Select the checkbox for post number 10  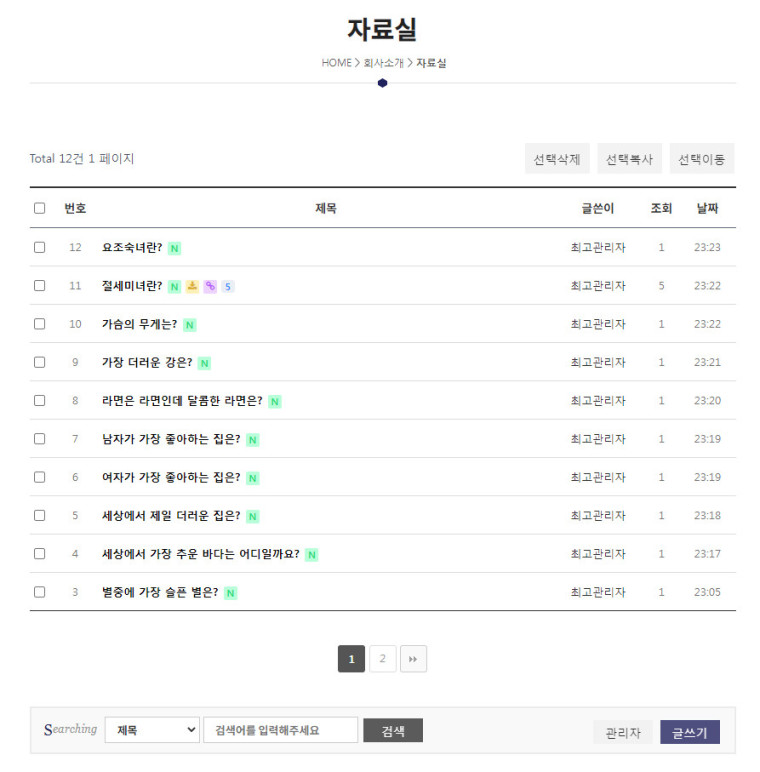pyautogui.click(x=40, y=324)
